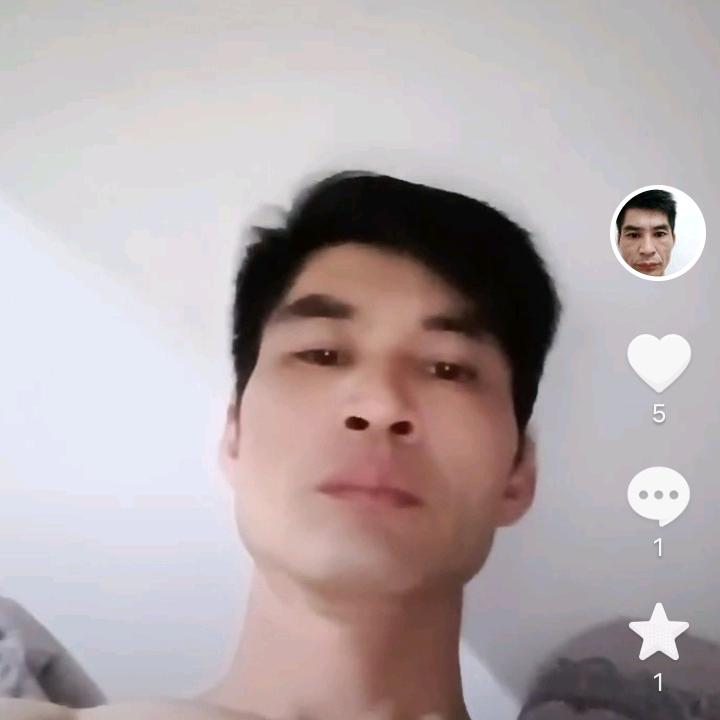Screen dimensions: 720x720
Task: Open the creator's profile avatar
Action: point(658,233)
